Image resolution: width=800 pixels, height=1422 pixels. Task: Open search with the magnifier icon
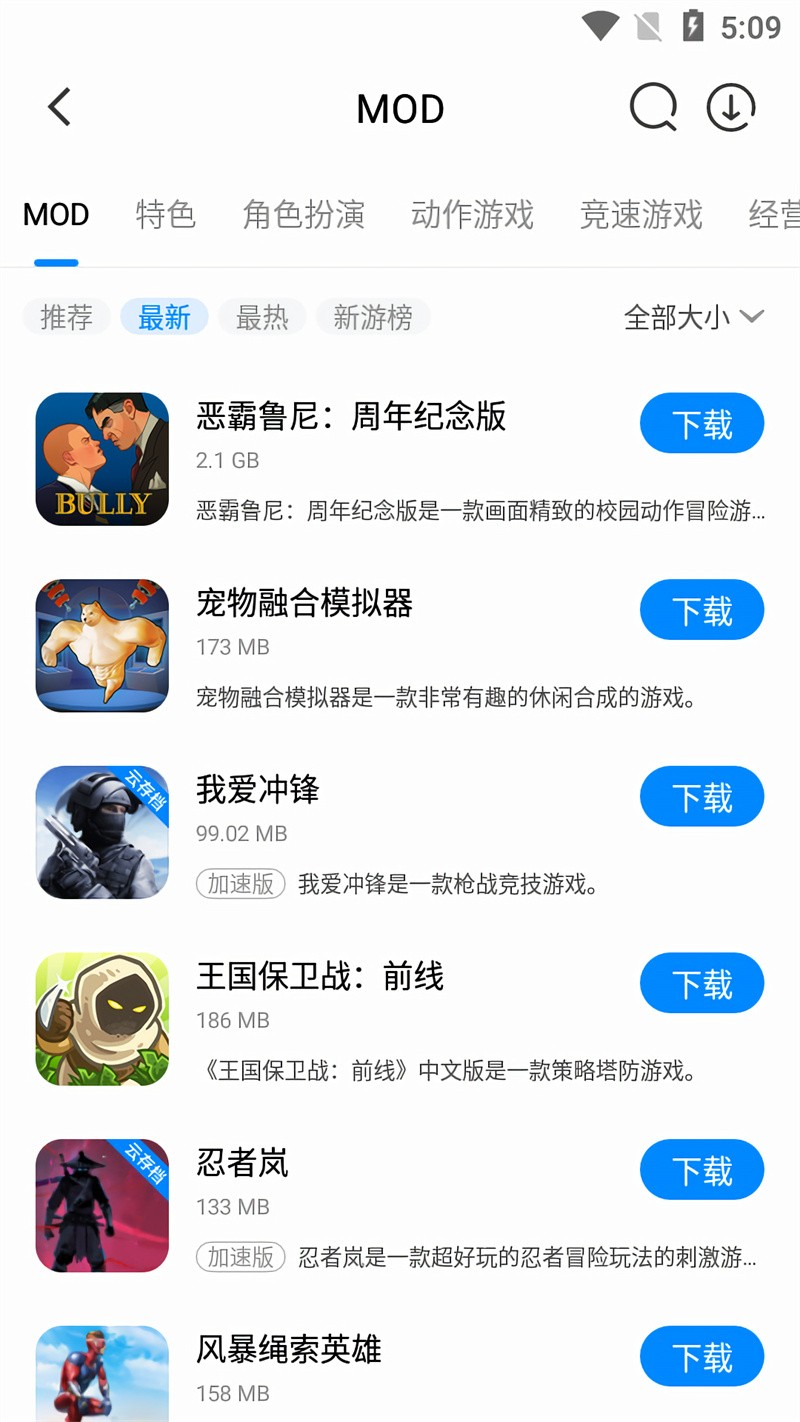point(652,107)
